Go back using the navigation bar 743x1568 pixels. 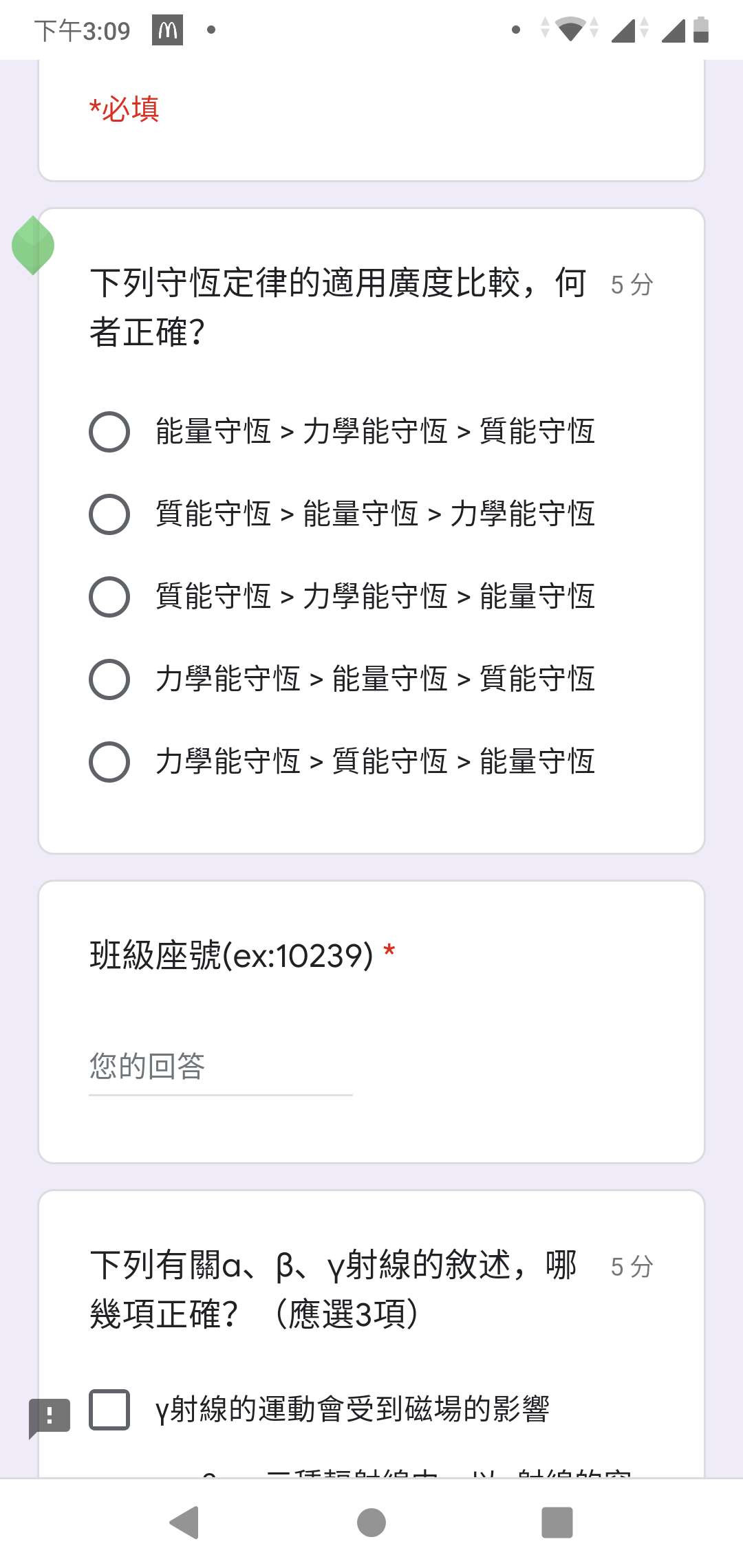tap(184, 1523)
